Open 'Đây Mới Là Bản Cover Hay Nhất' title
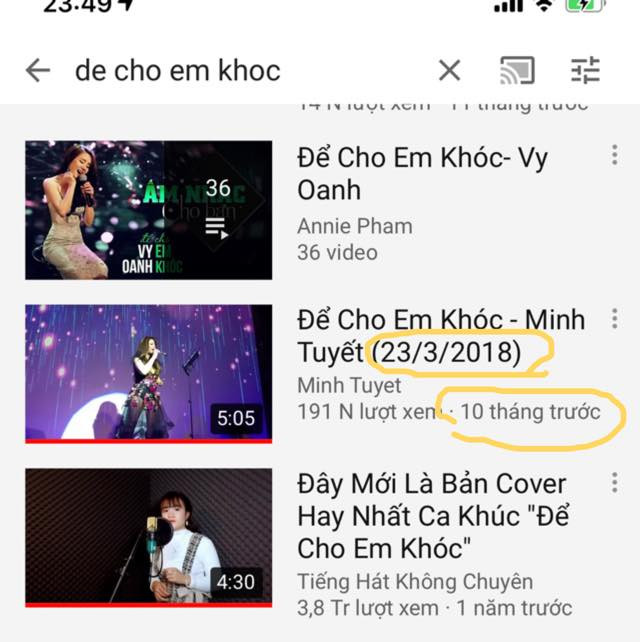 tap(432, 516)
